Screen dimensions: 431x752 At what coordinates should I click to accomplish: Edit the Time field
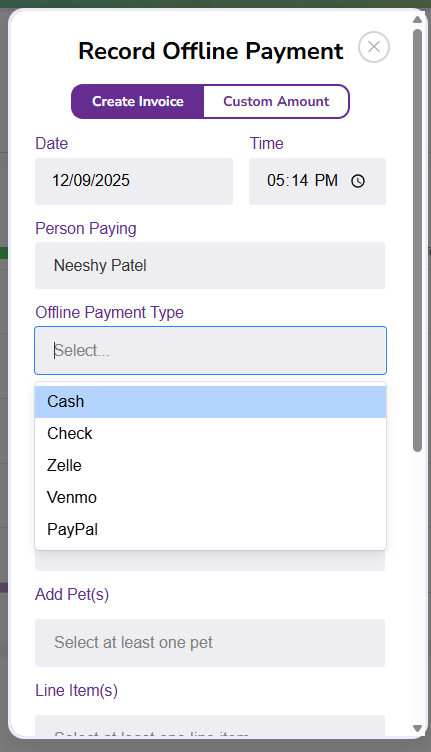click(x=317, y=181)
